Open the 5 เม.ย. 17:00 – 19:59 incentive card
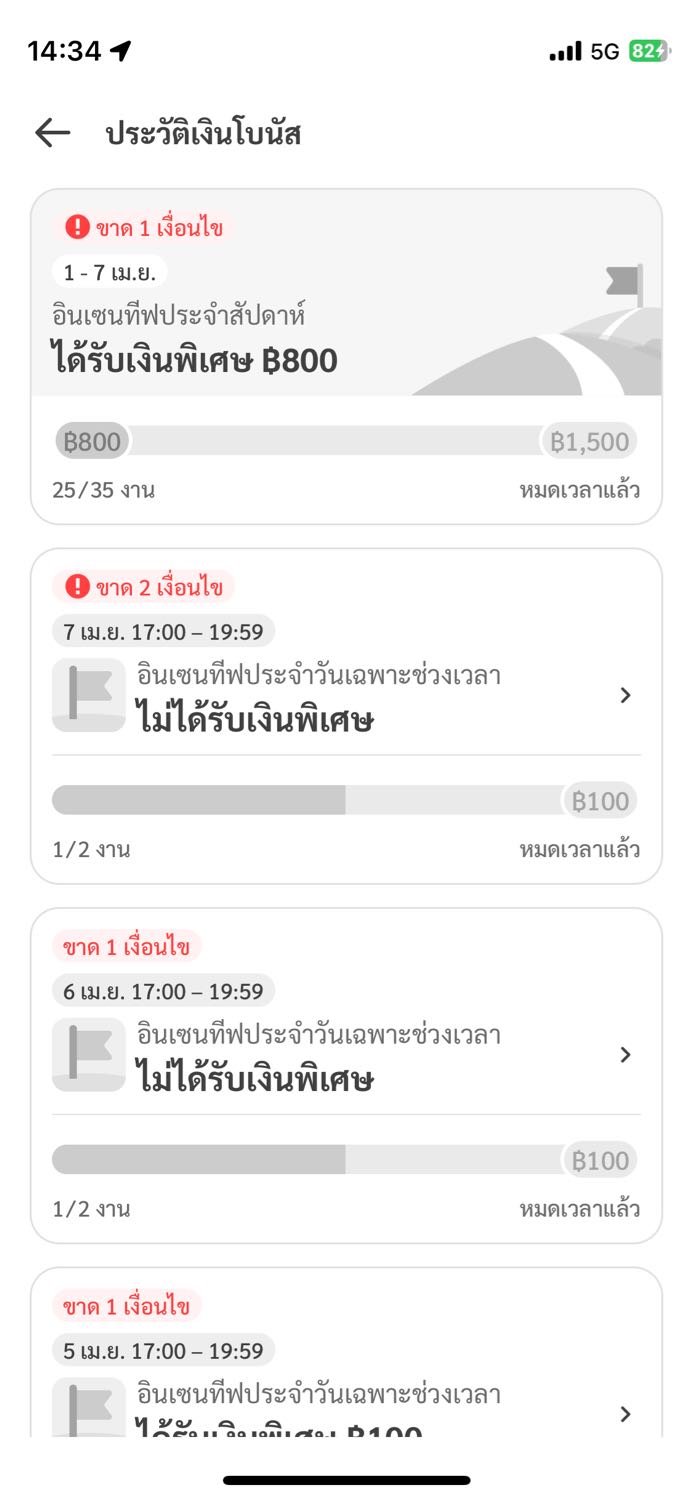693x1500 pixels. click(x=625, y=1413)
